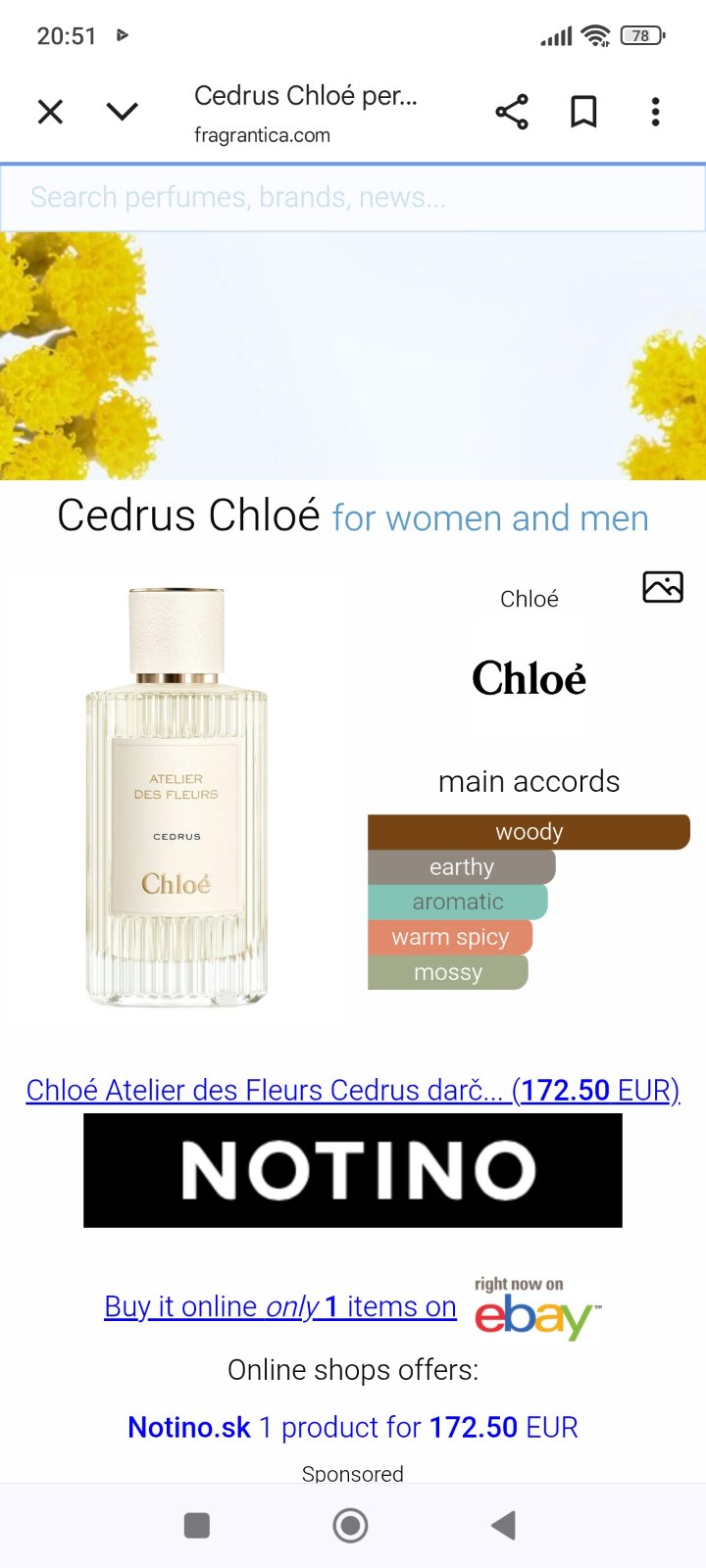Open the browser overflow menu
Image resolution: width=706 pixels, height=1568 pixels.
[655, 112]
